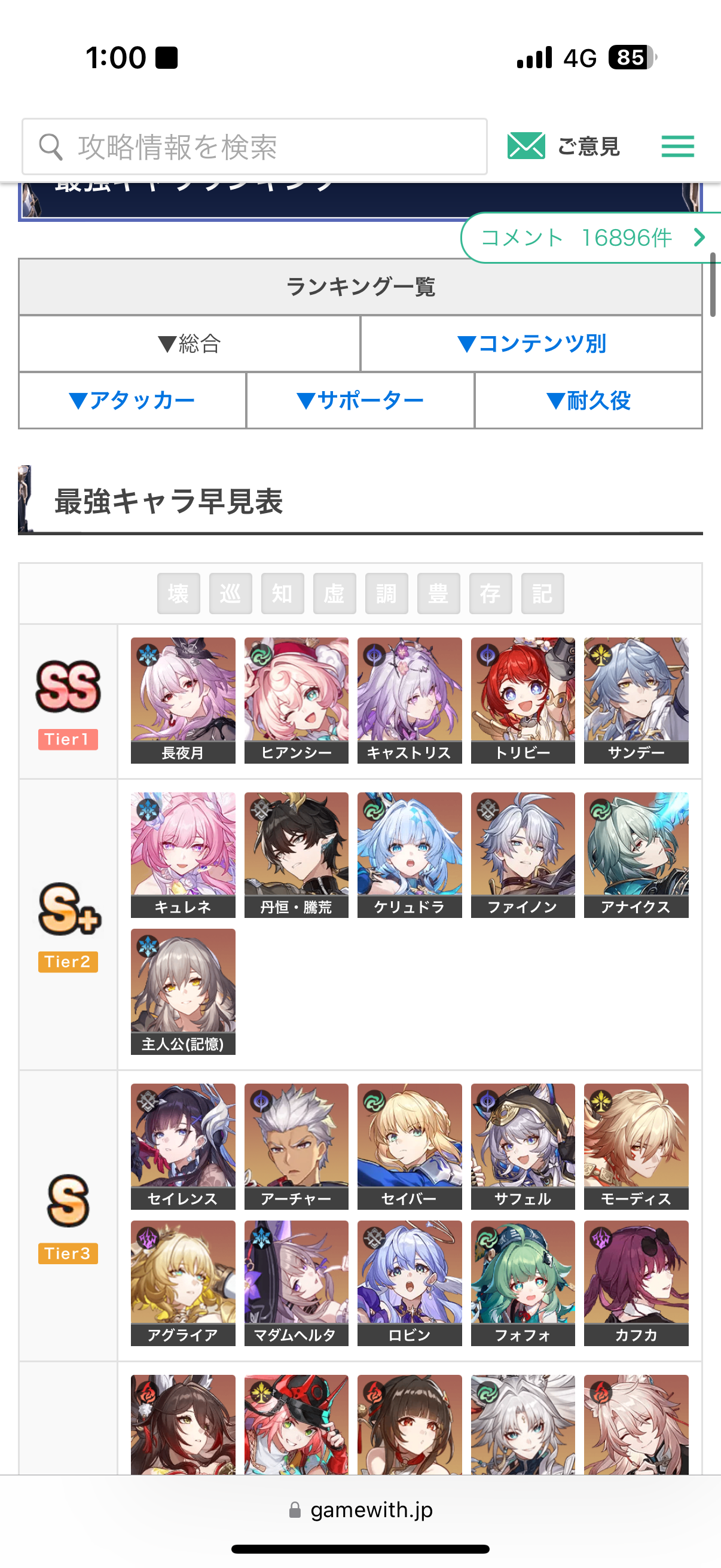
Task: Jump to the サポーター ranking
Action: click(x=360, y=401)
